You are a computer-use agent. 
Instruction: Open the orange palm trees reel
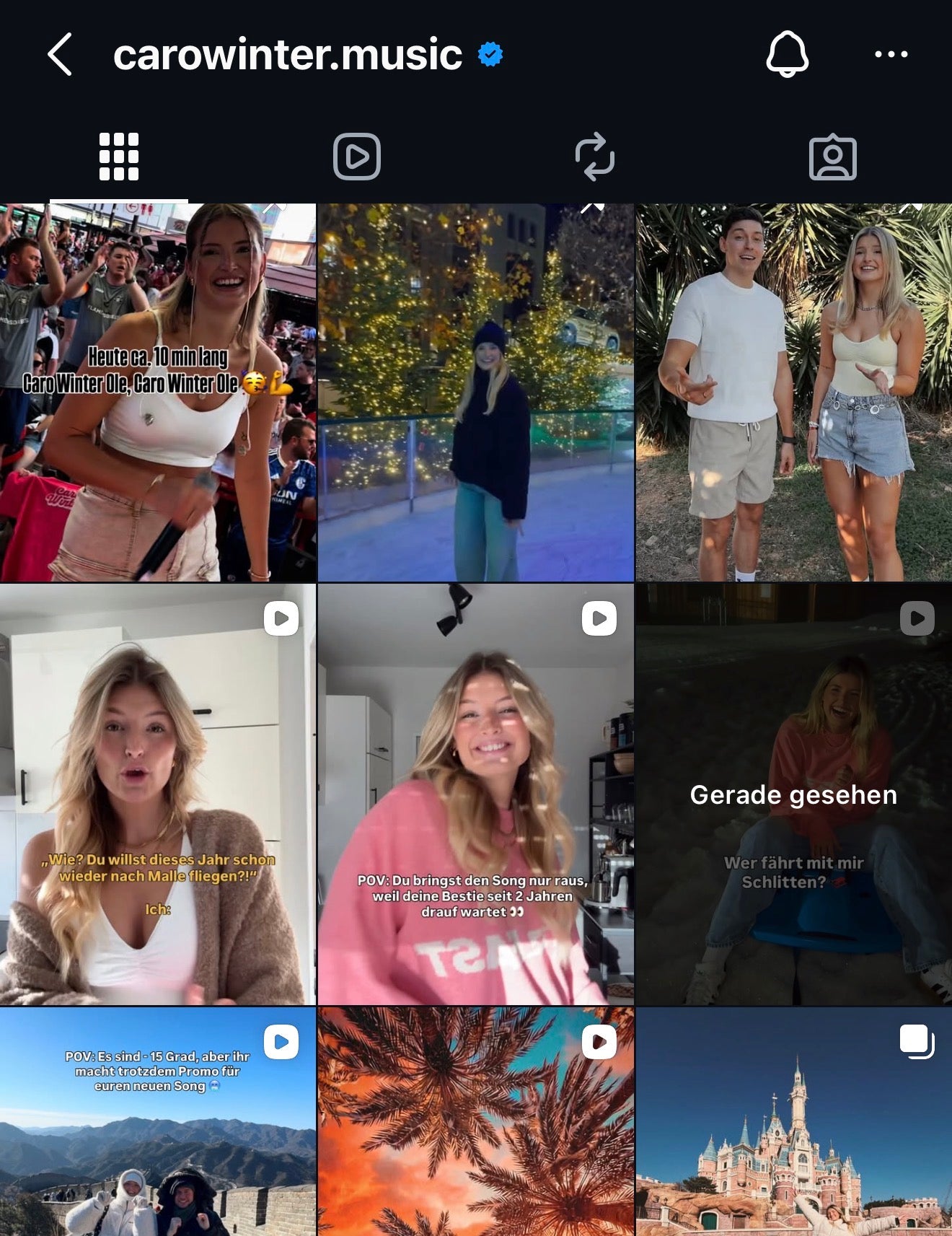coord(475,1122)
